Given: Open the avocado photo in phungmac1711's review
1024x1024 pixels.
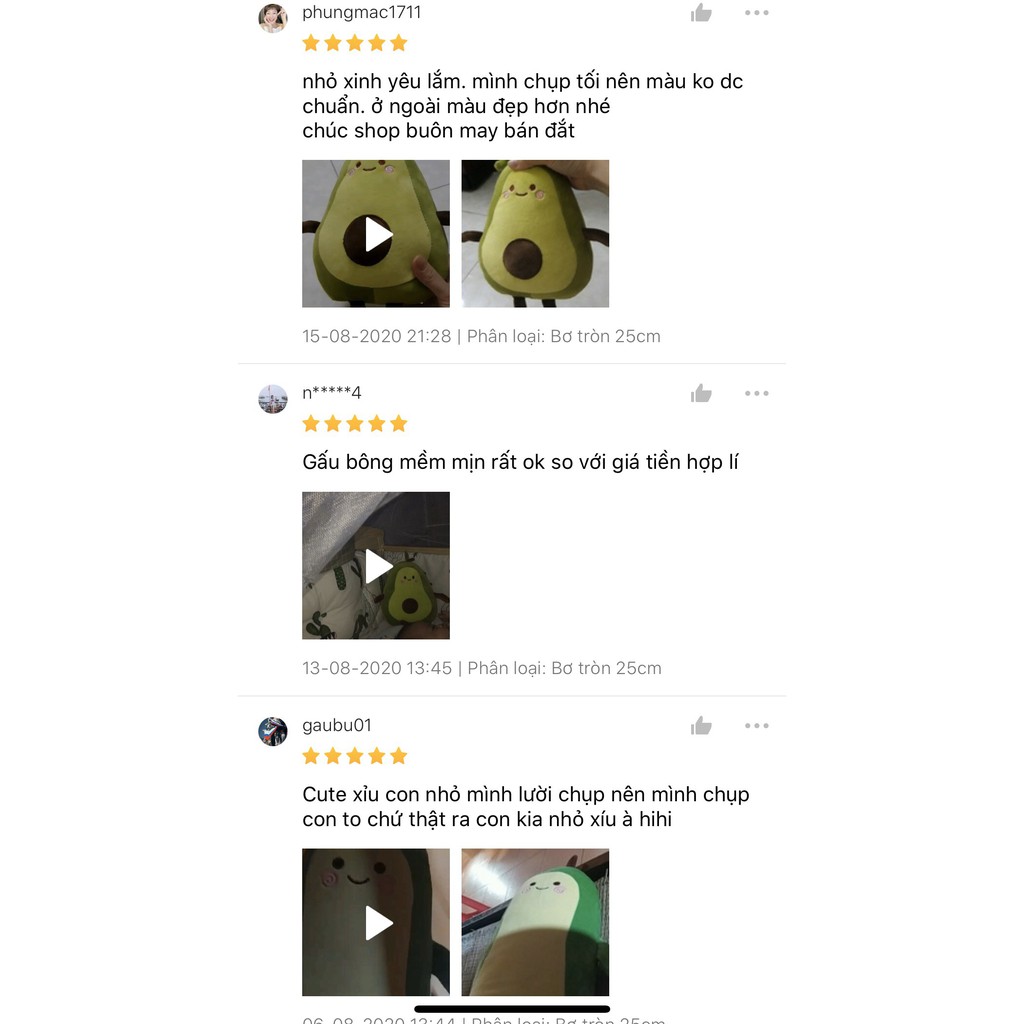Looking at the screenshot, I should (x=535, y=234).
